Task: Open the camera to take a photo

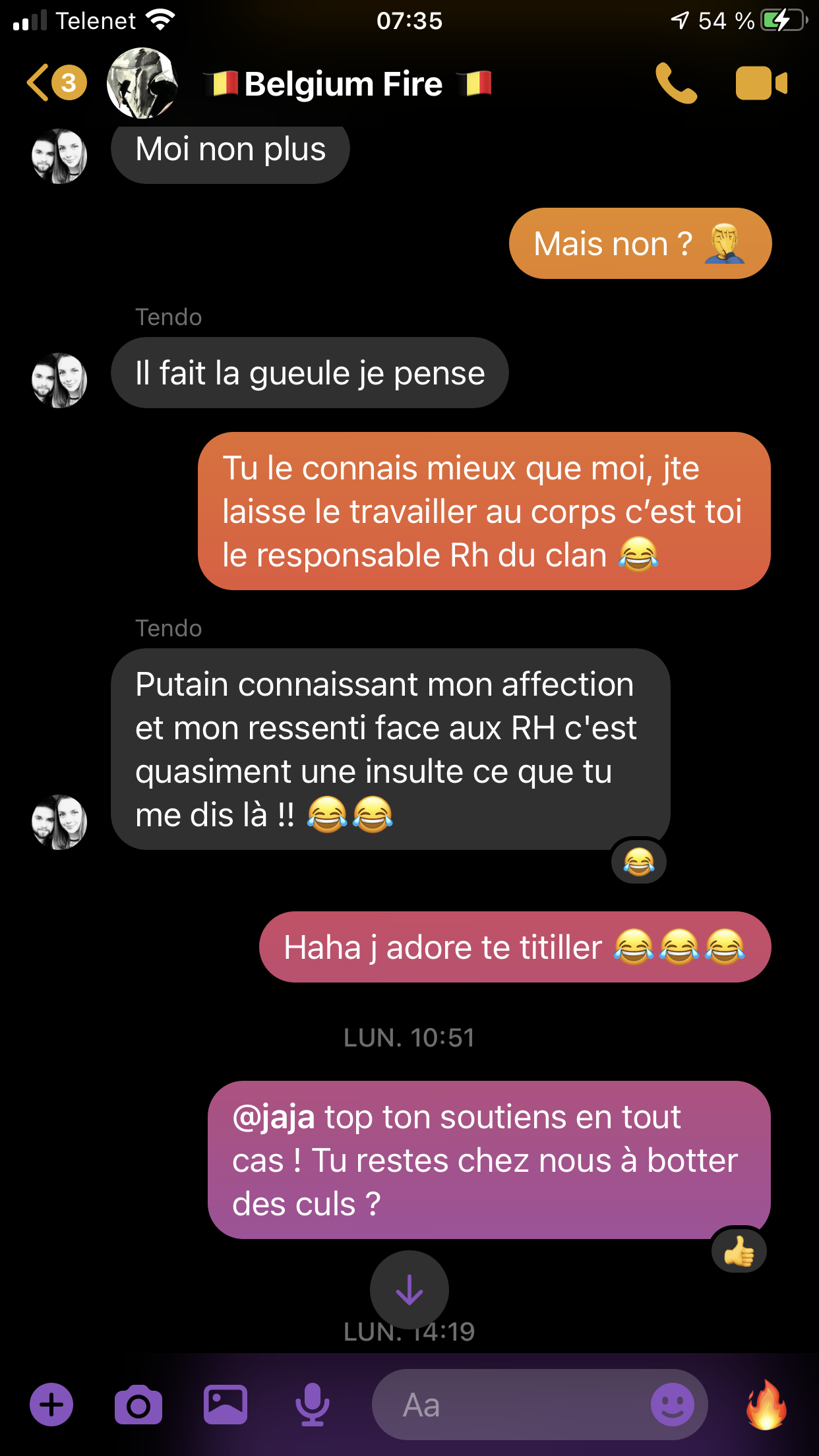Action: tap(138, 1405)
